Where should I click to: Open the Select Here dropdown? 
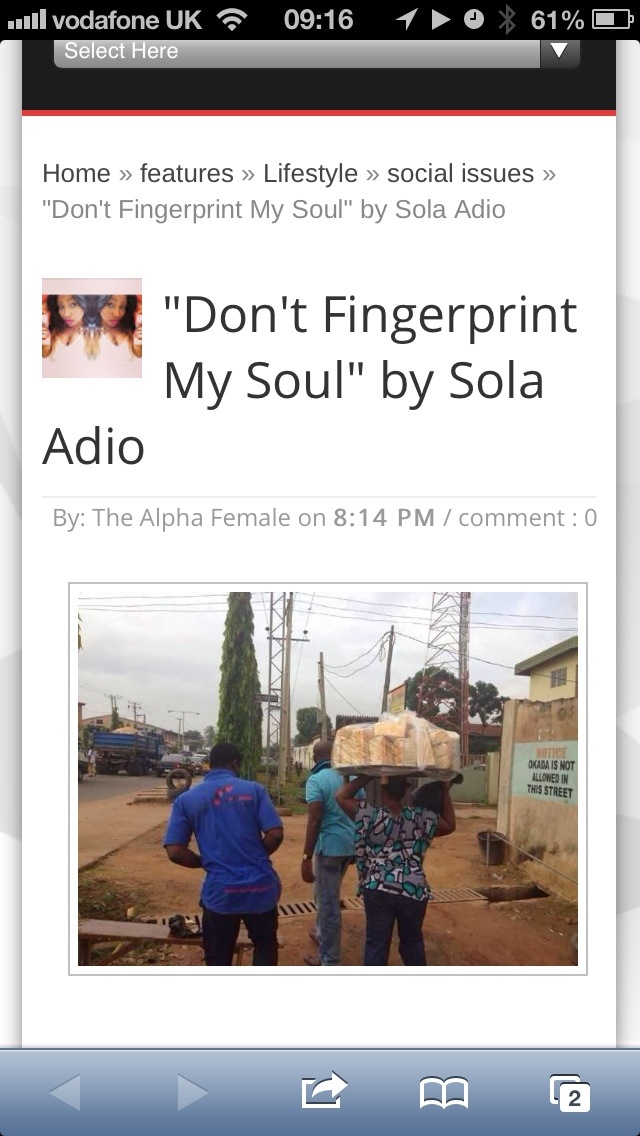316,51
